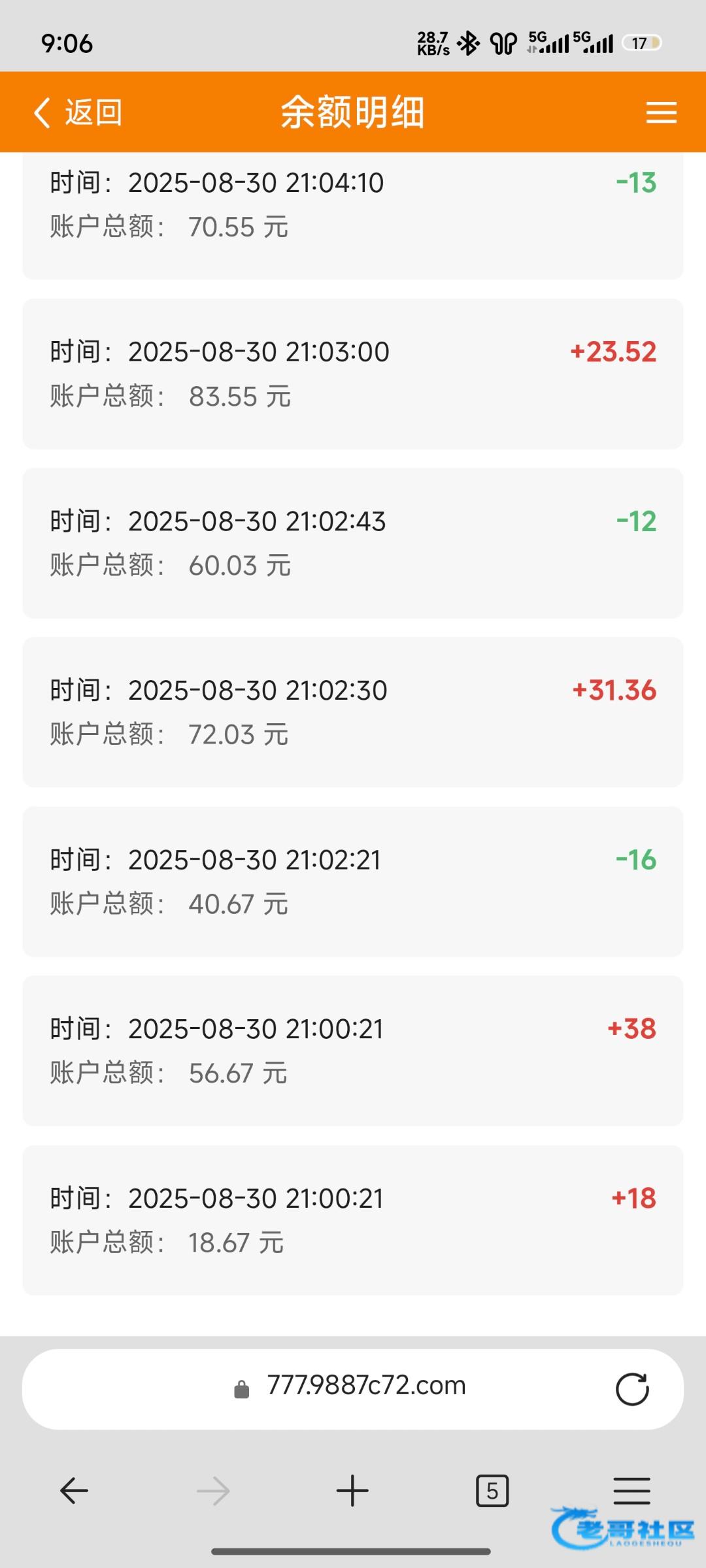Open the hamburger menu in the orange header

(661, 112)
